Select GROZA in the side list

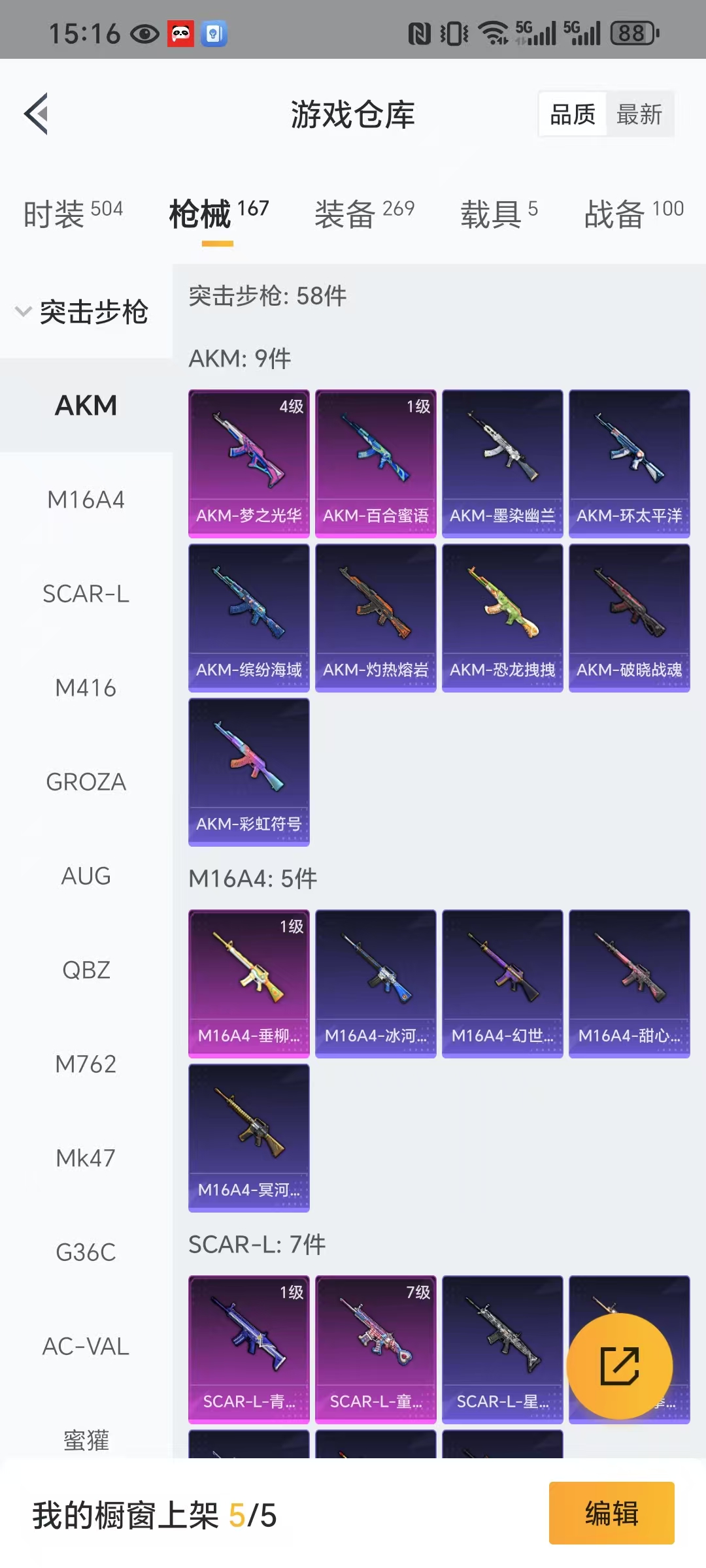[x=86, y=782]
